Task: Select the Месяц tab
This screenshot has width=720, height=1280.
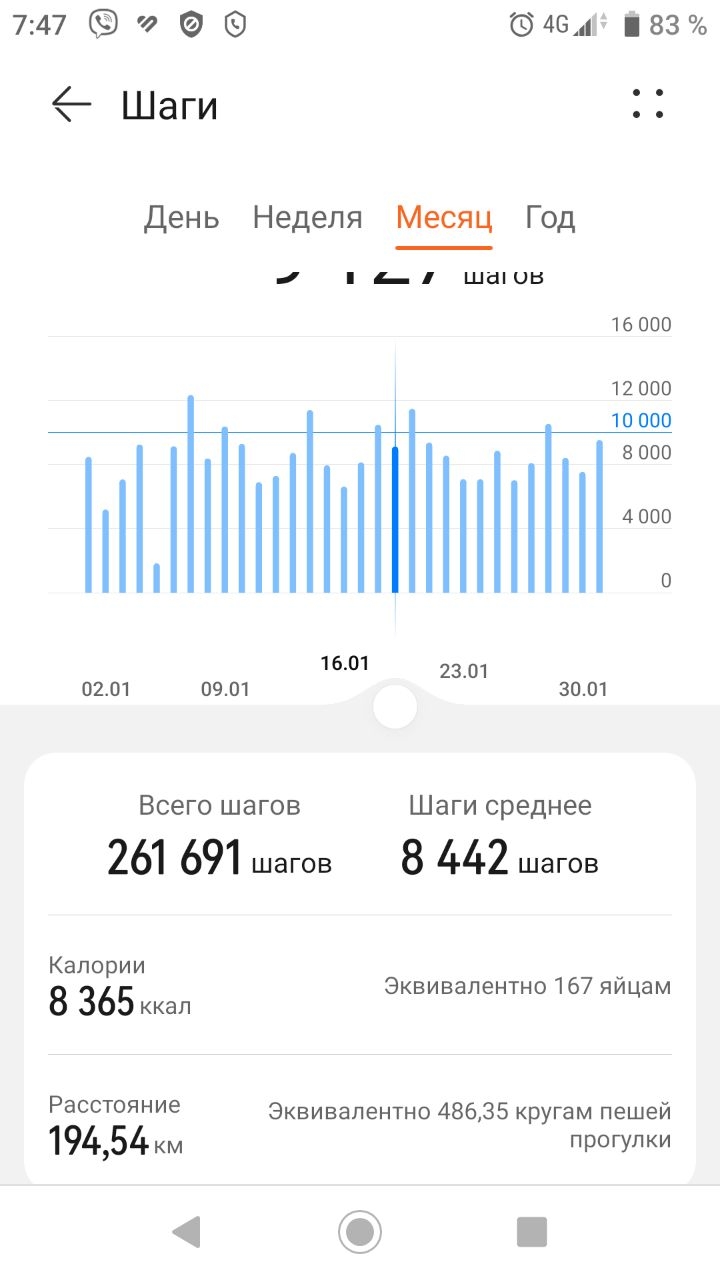Action: click(x=444, y=217)
